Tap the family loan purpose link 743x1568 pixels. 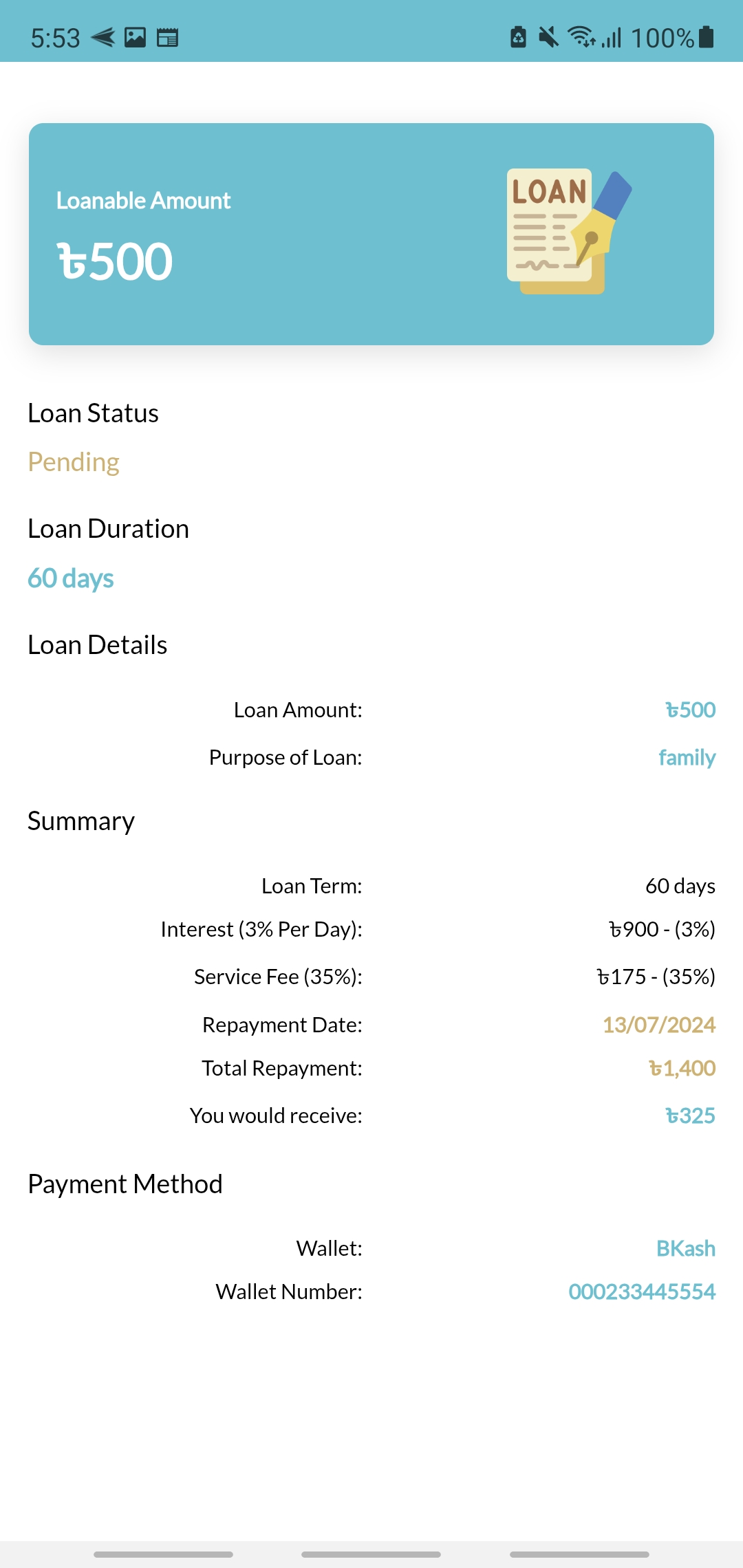pyautogui.click(x=686, y=757)
